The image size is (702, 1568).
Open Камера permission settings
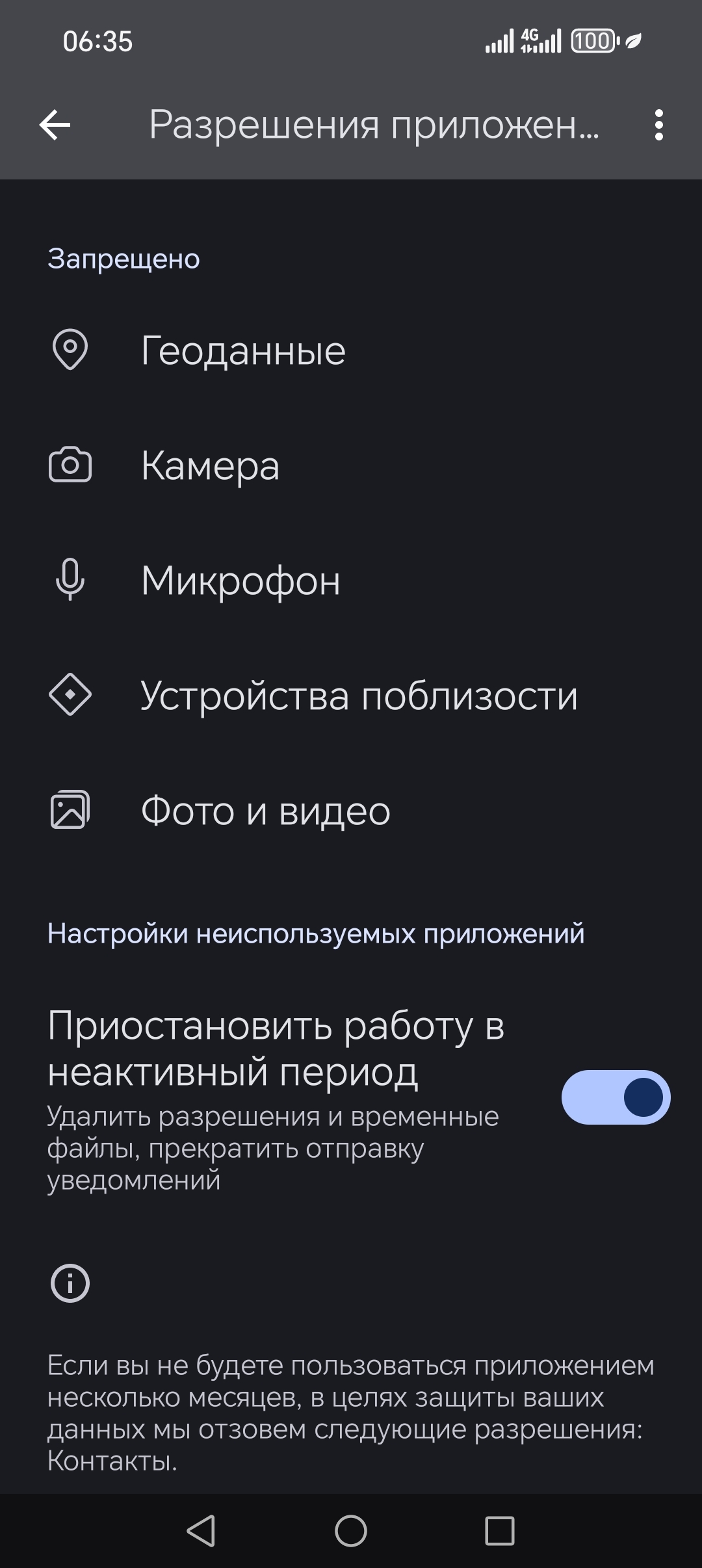point(210,465)
